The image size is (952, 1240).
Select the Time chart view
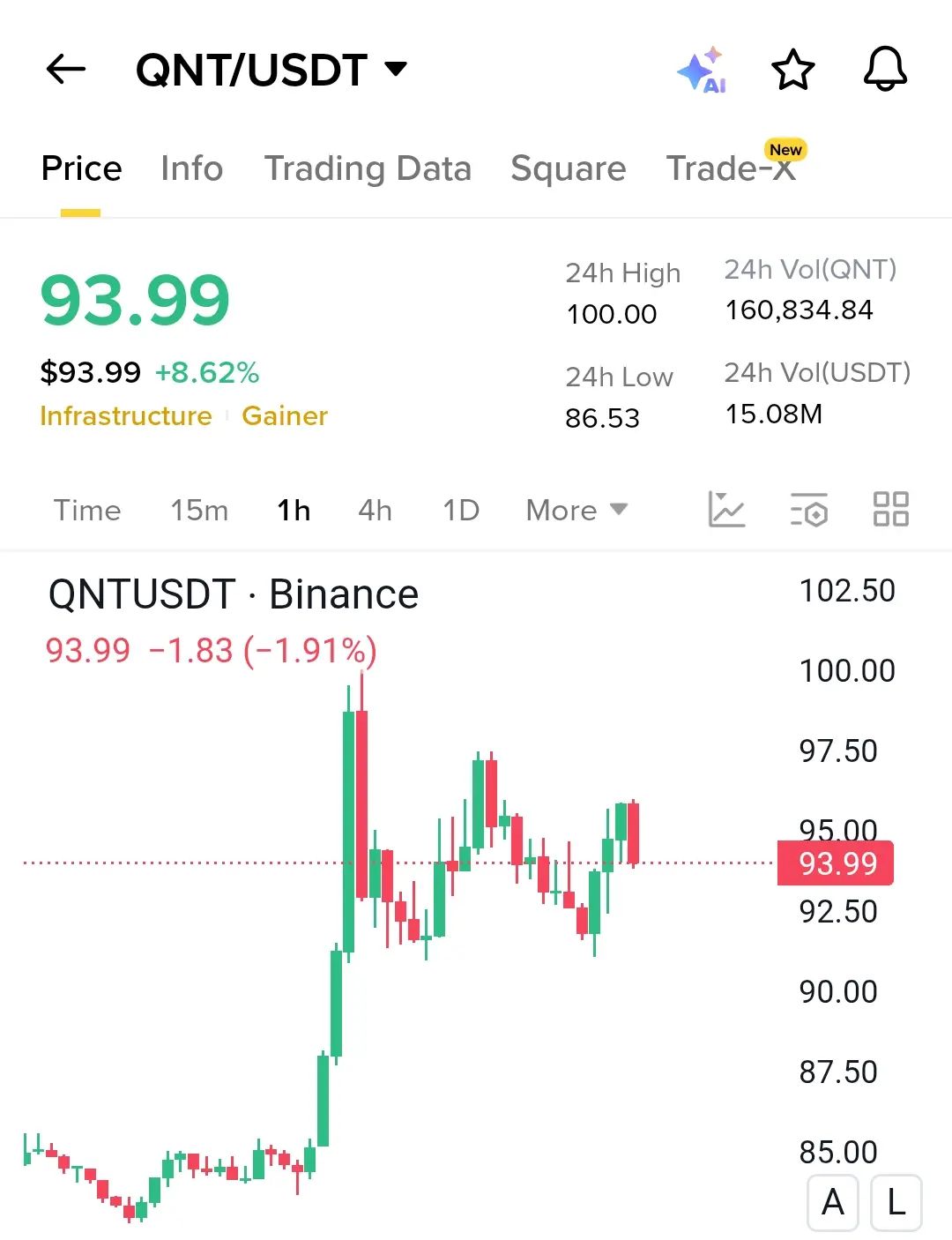(x=86, y=510)
